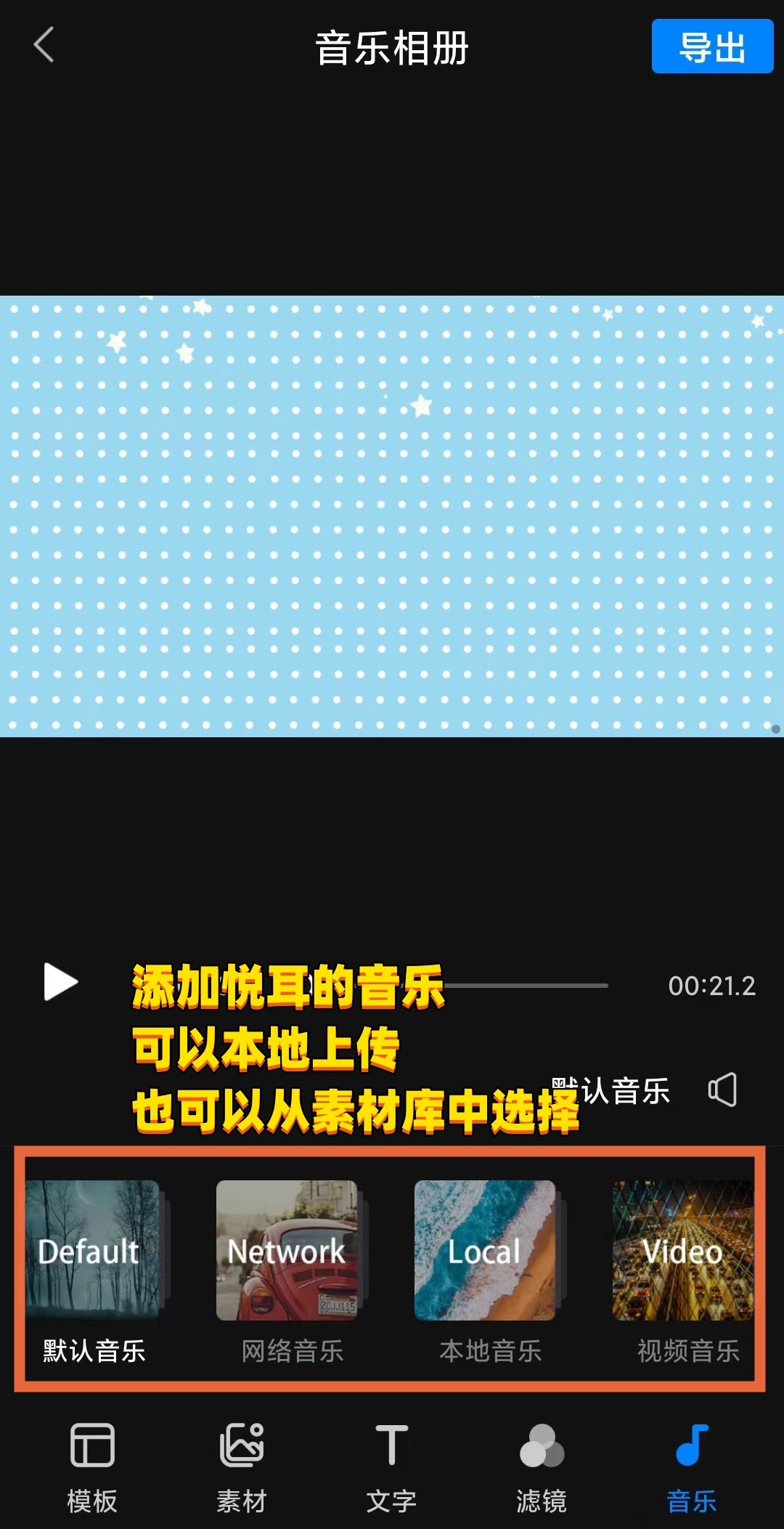This screenshot has width=784, height=1529.
Task: Open the 文字 text tab
Action: pyautogui.click(x=391, y=1467)
